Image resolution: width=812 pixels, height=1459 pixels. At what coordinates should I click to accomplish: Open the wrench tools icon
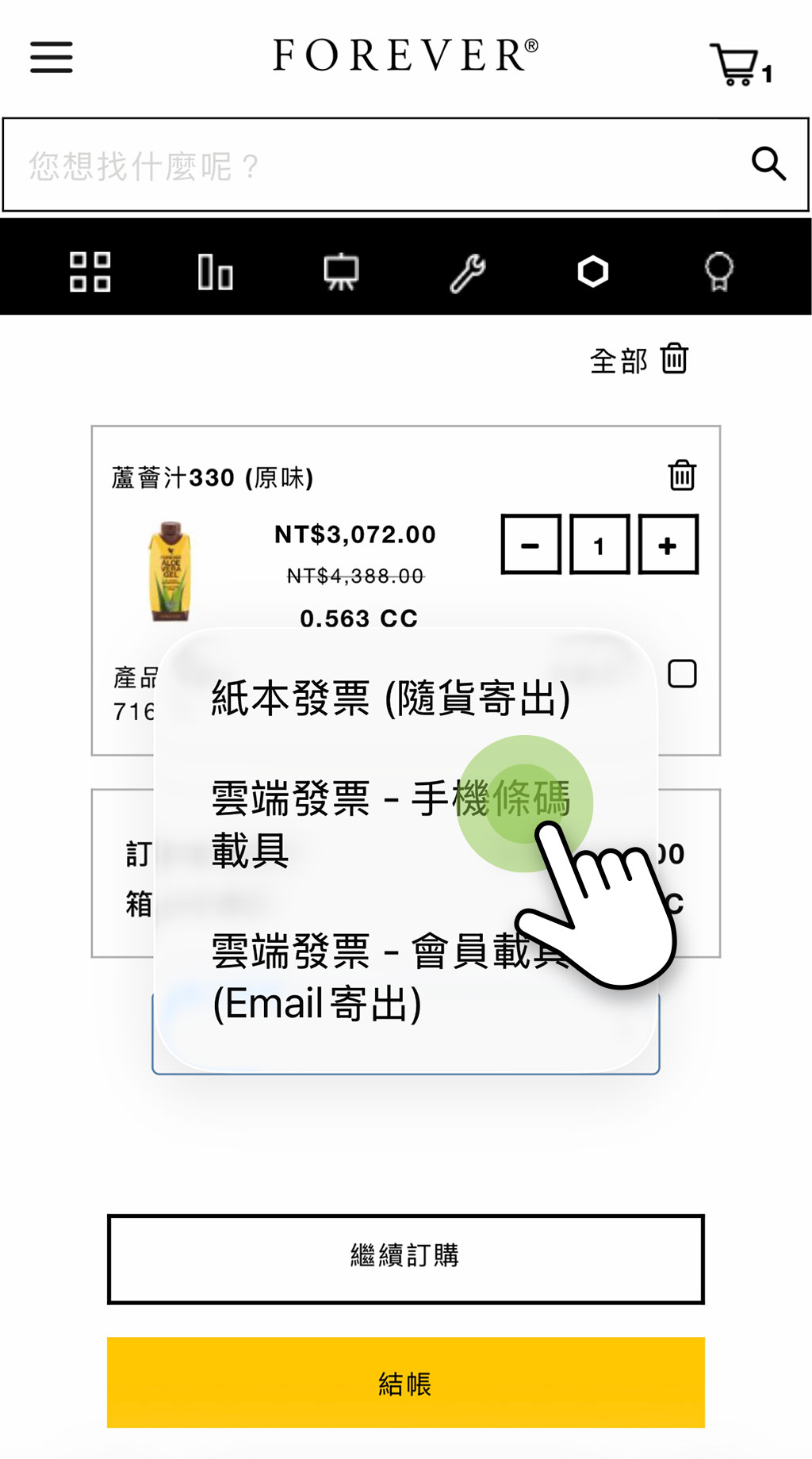(x=468, y=273)
